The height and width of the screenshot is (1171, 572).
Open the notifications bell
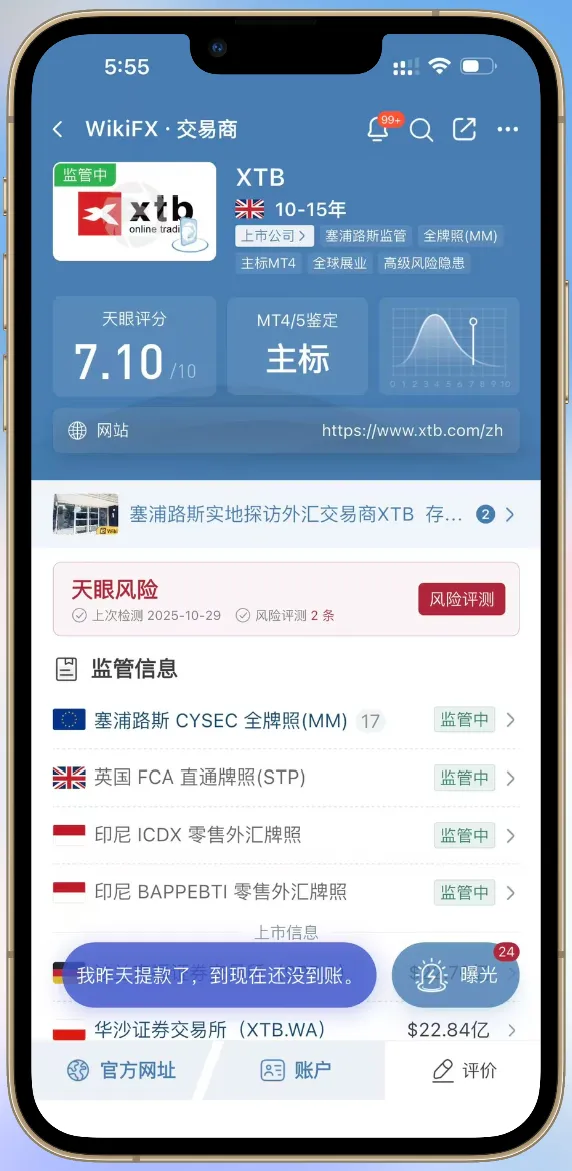coord(379,129)
